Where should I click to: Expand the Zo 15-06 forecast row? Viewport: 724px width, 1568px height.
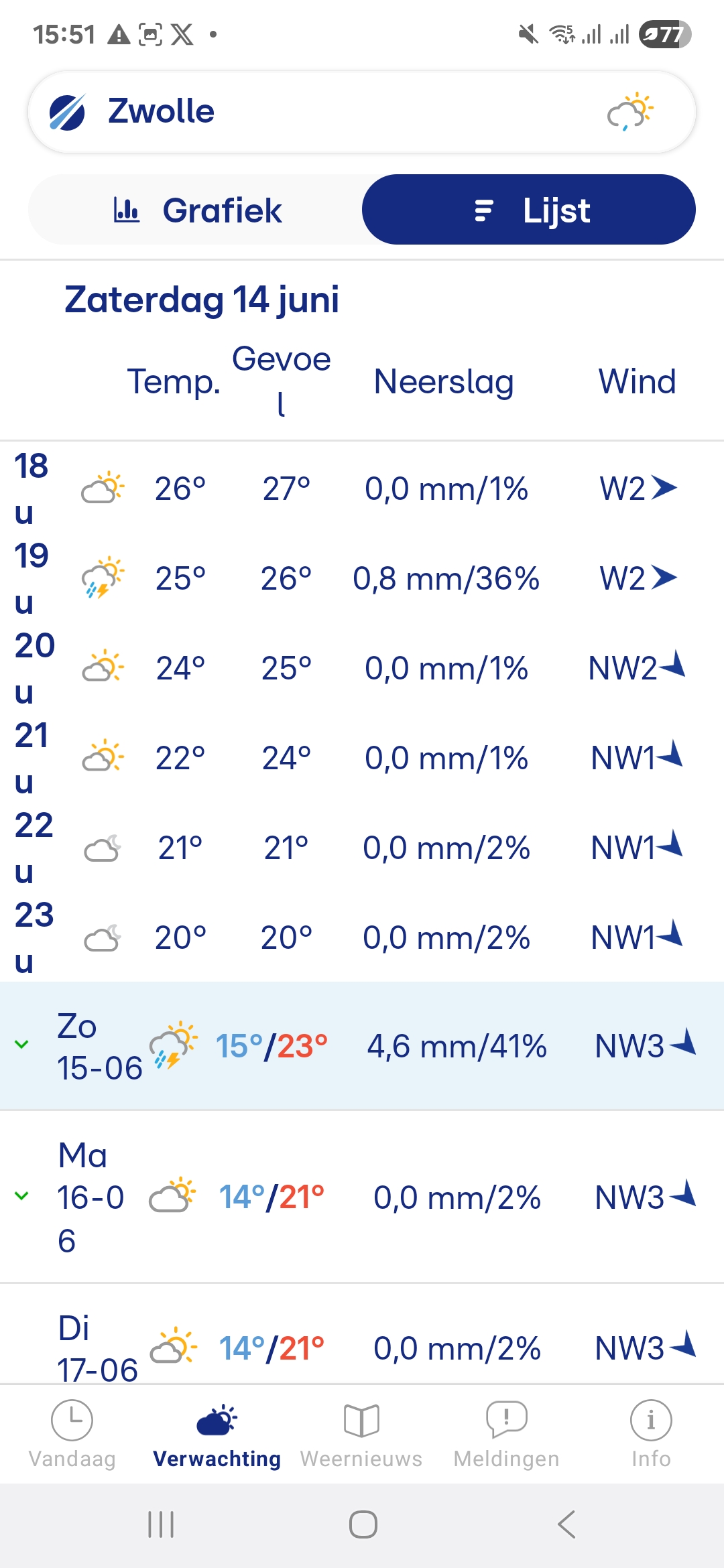[362, 1046]
